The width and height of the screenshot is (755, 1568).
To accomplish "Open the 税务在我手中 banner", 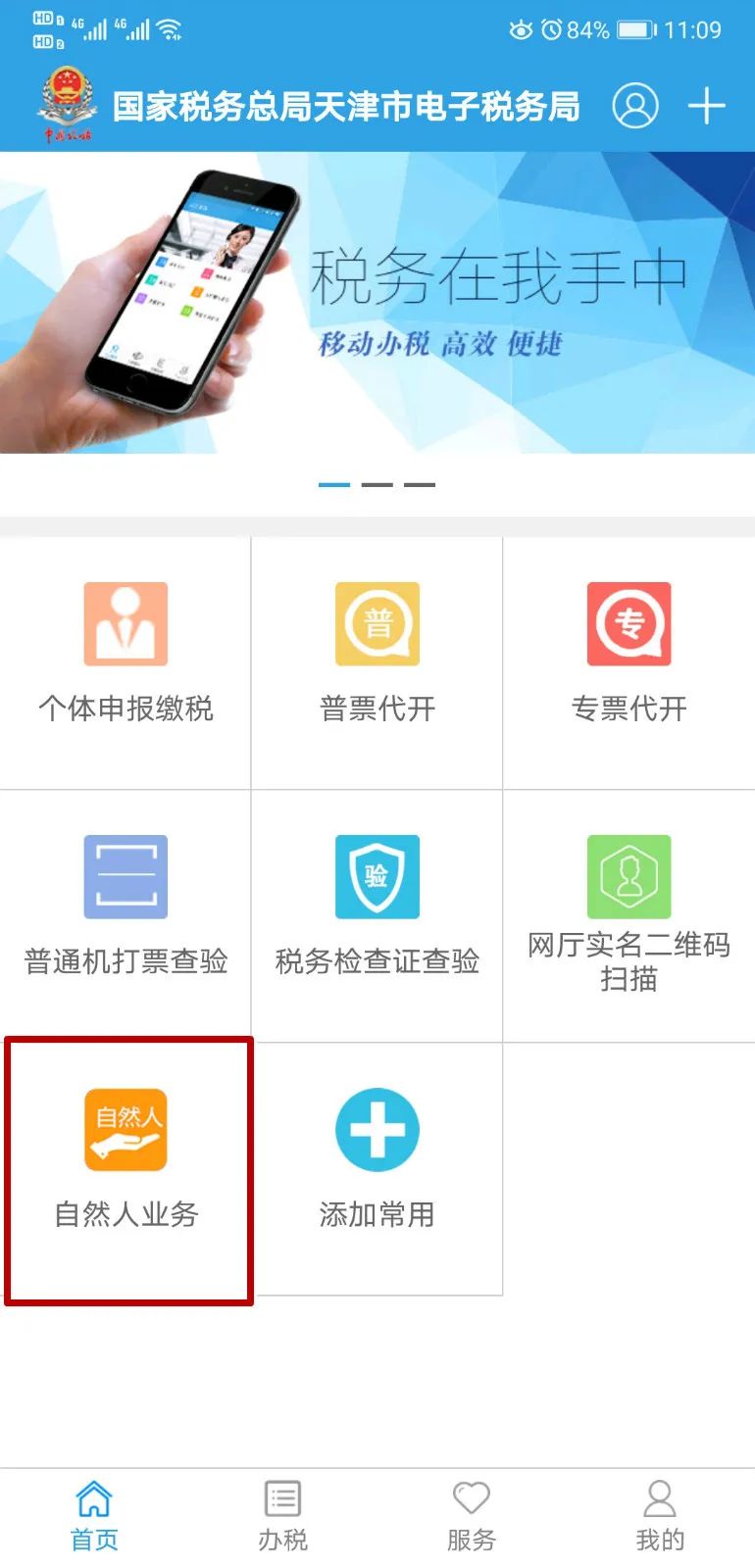I will point(377,302).
